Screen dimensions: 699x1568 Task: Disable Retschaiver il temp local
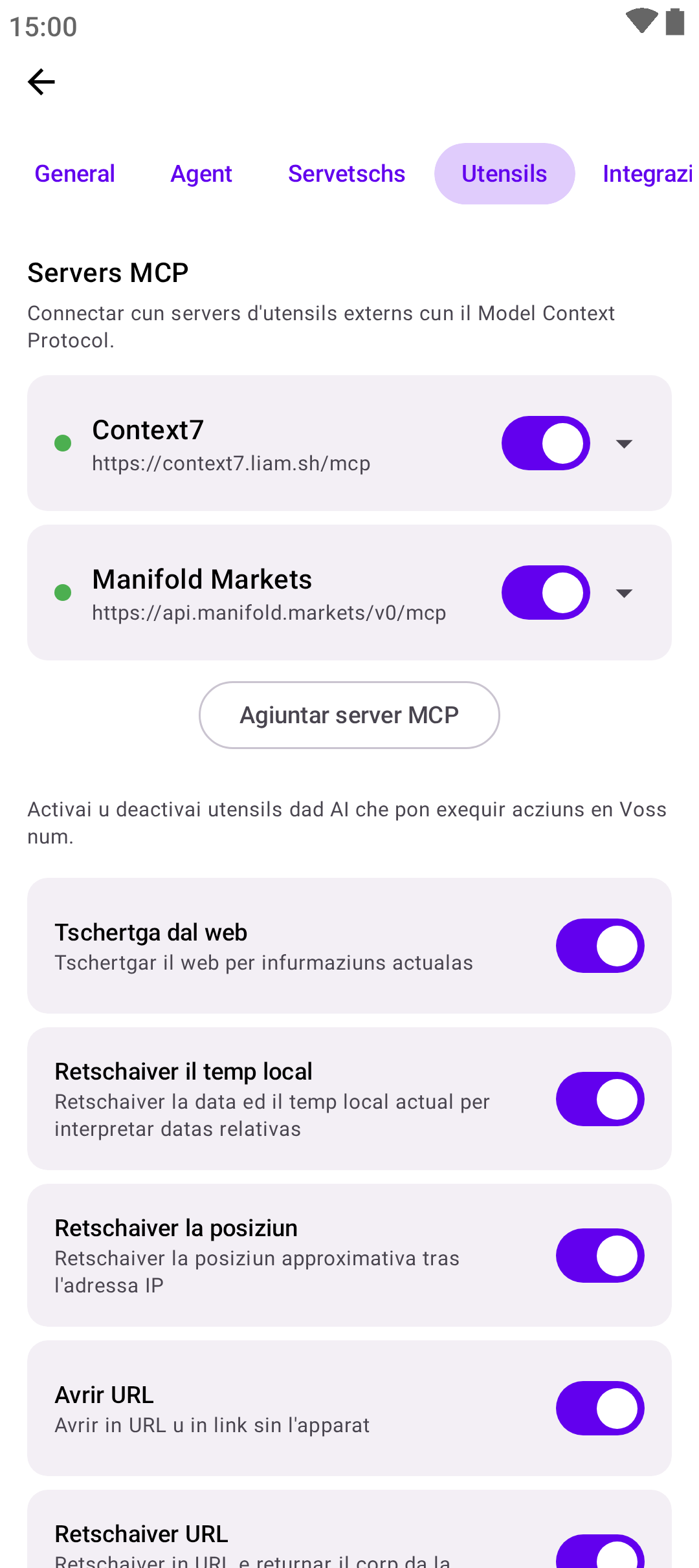(x=600, y=1099)
